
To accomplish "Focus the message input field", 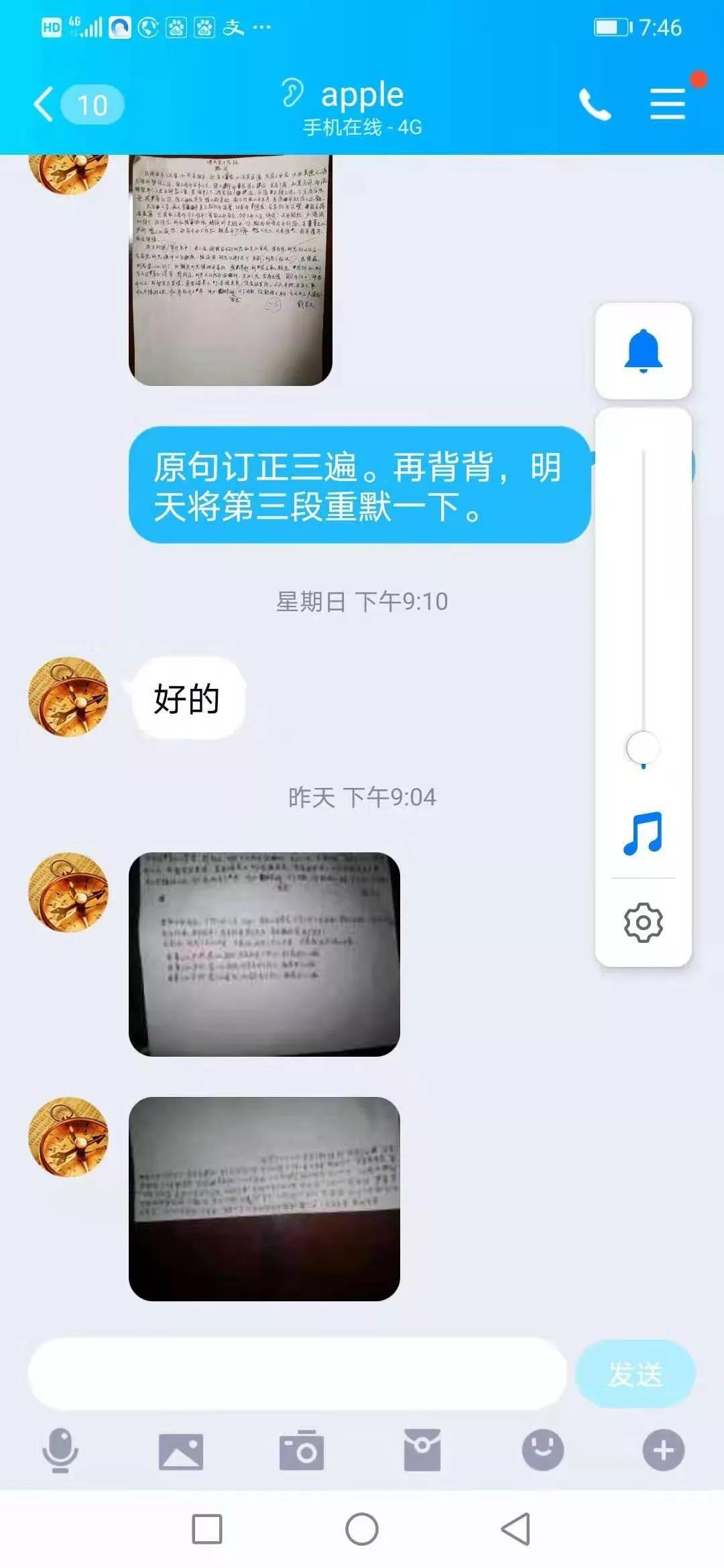I will click(297, 1374).
